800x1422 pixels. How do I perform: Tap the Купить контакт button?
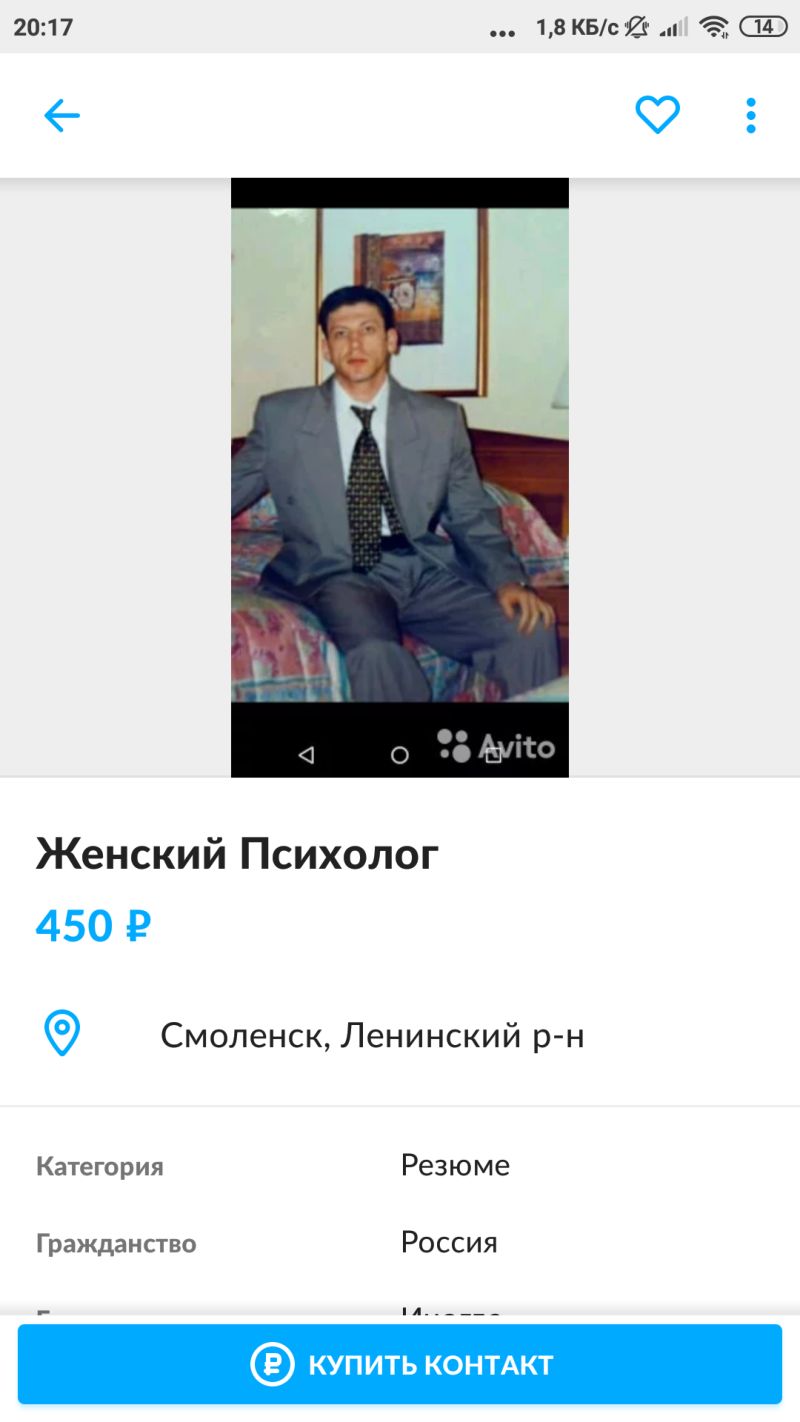point(400,1364)
